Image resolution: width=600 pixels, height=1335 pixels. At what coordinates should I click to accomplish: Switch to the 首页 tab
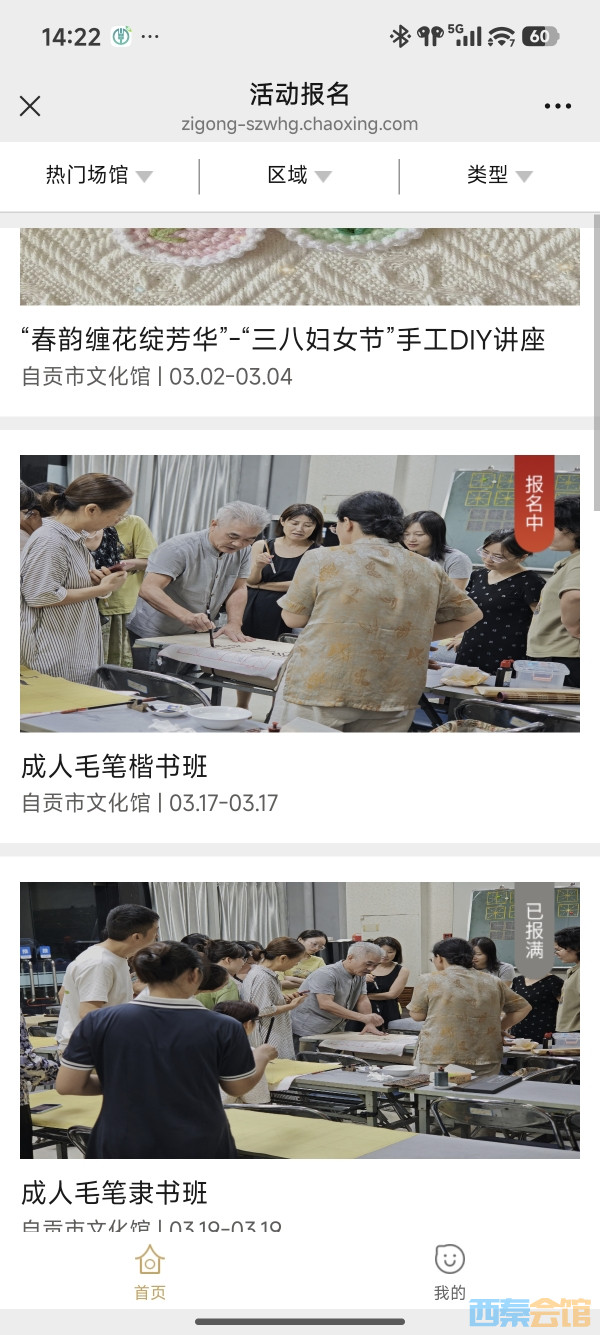pos(150,1272)
